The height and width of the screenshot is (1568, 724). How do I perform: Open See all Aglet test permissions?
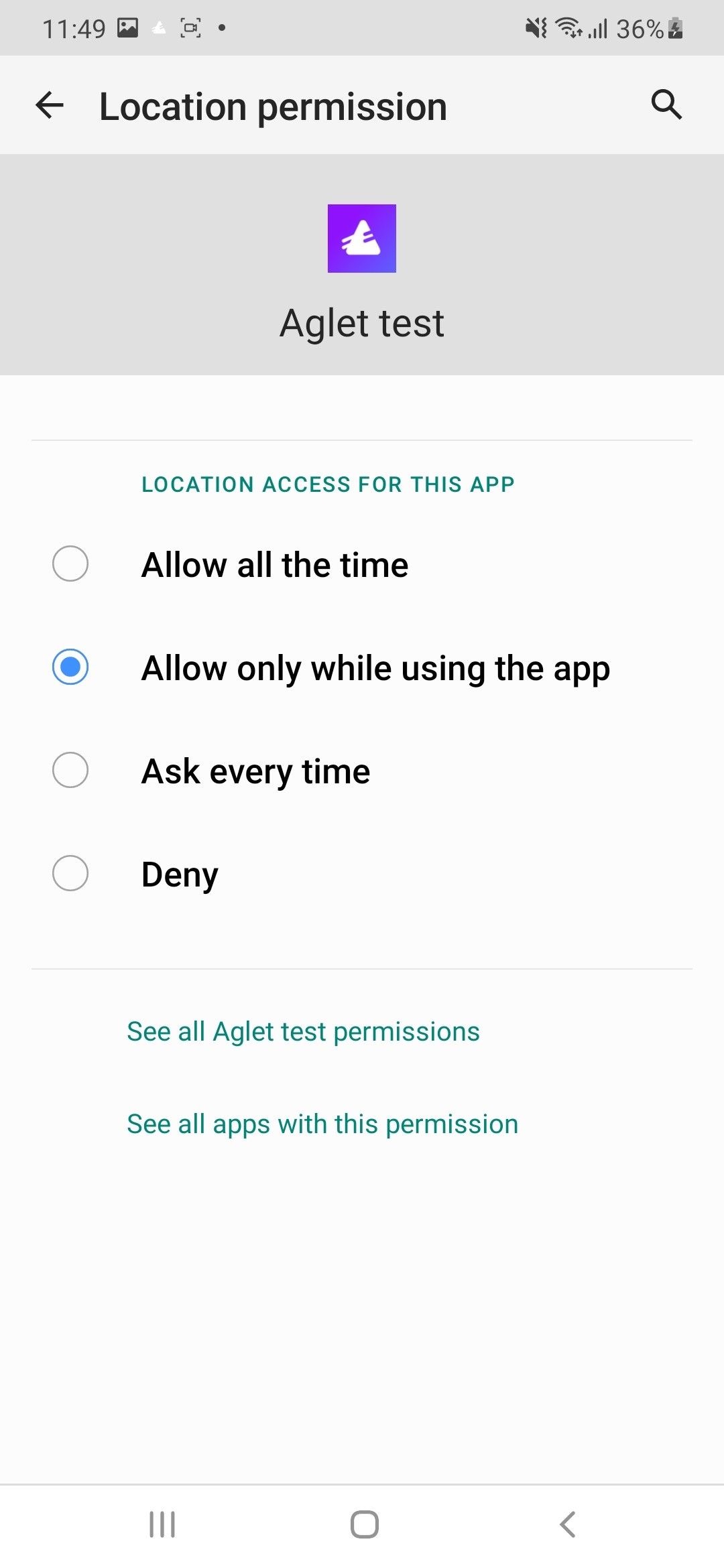303,1032
